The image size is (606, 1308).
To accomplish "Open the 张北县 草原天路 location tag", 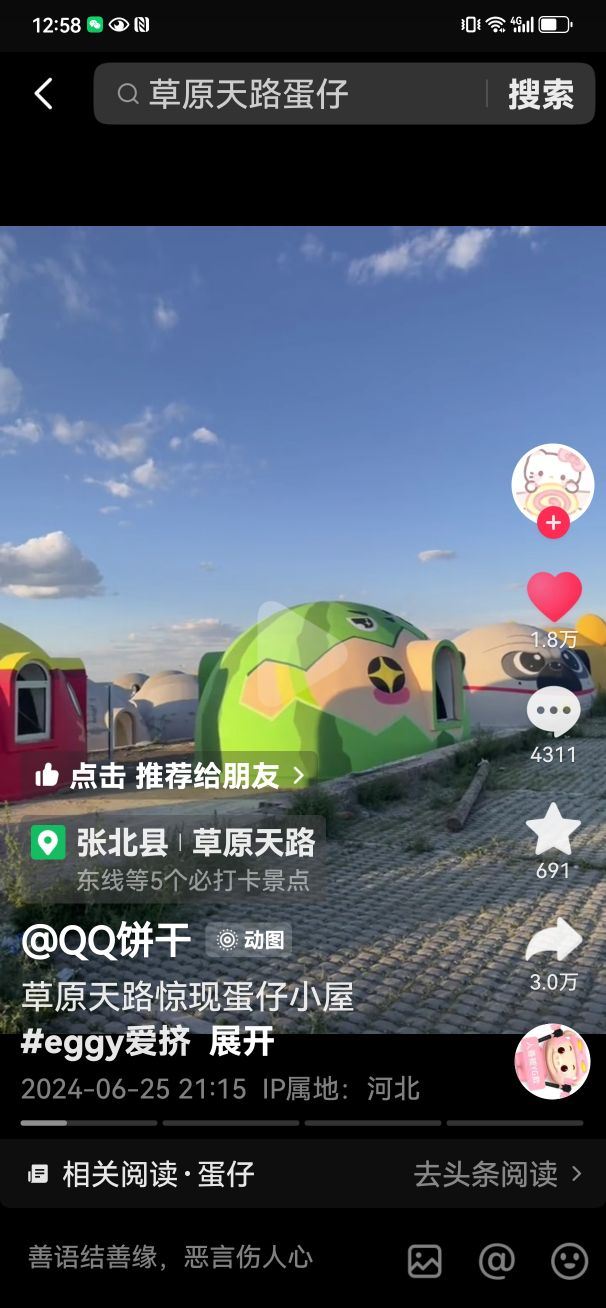I will tap(173, 858).
